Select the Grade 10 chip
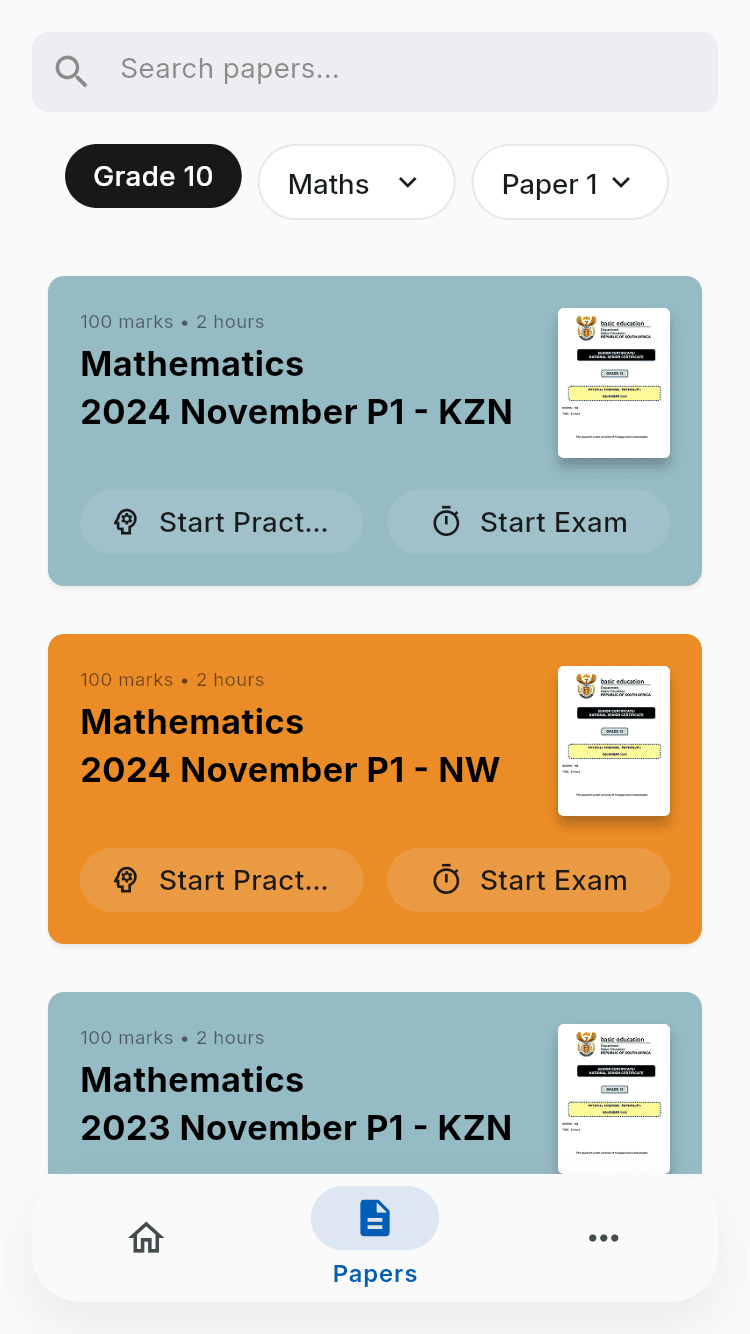The image size is (750, 1334). tap(153, 177)
